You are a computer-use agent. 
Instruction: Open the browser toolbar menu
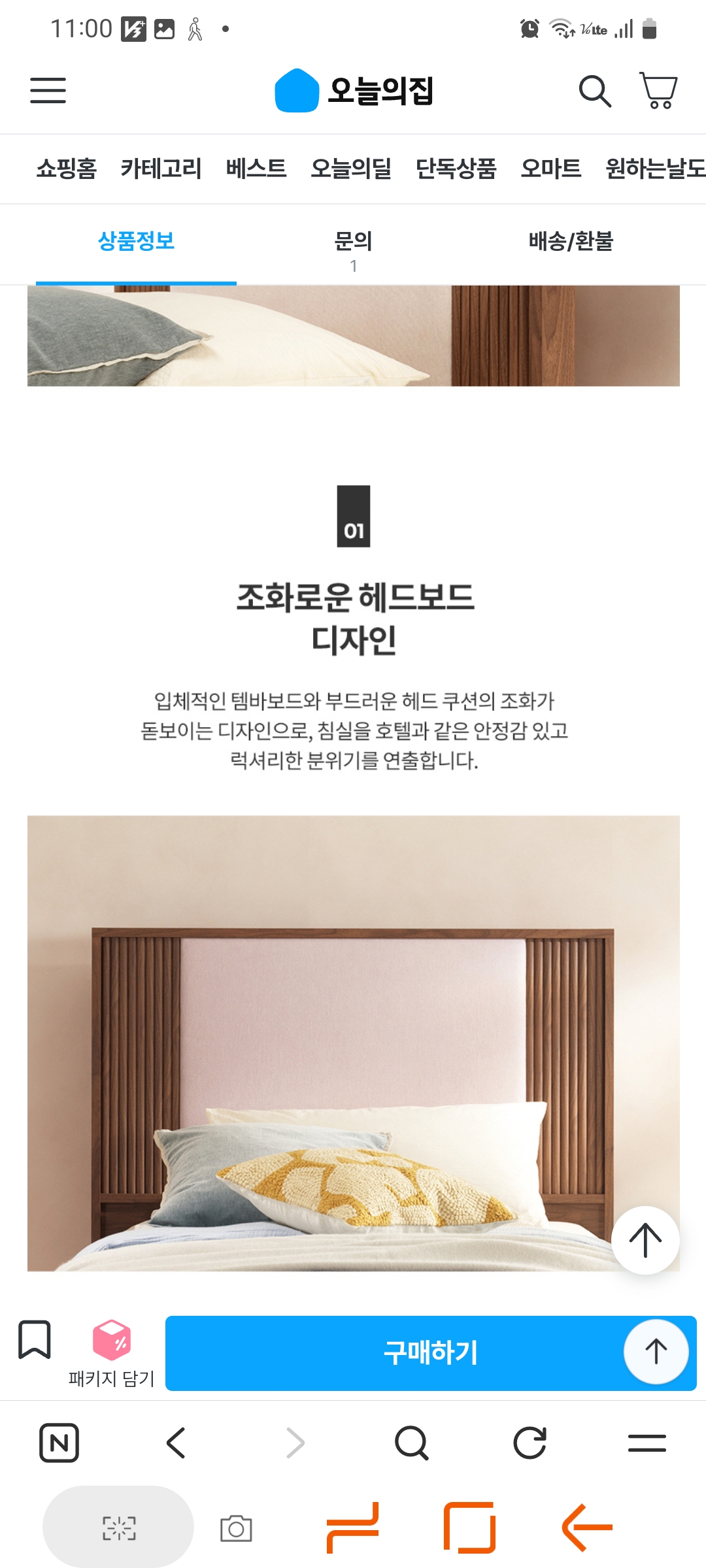pos(647,1443)
